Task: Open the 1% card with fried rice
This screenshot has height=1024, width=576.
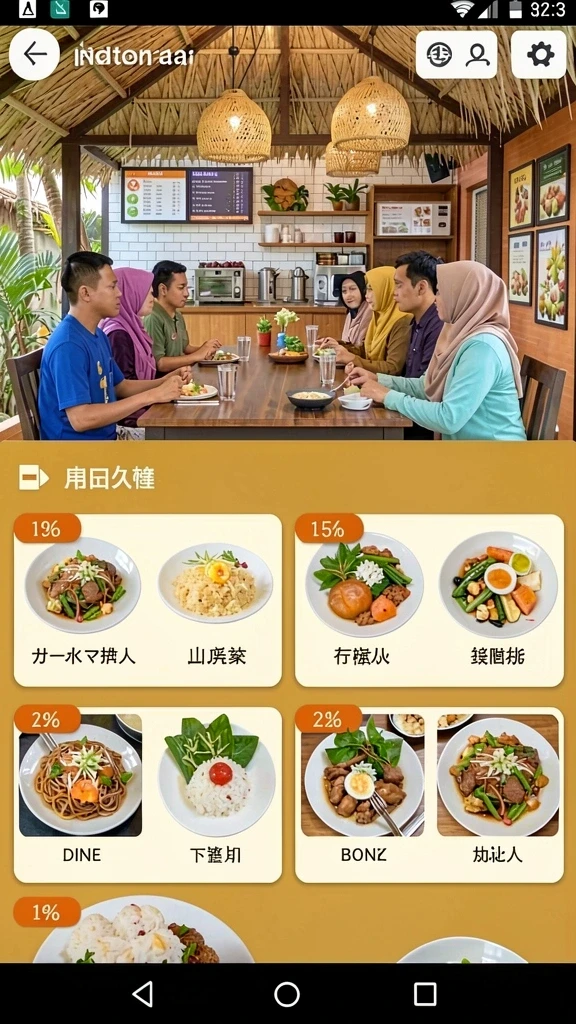Action: tap(148, 600)
